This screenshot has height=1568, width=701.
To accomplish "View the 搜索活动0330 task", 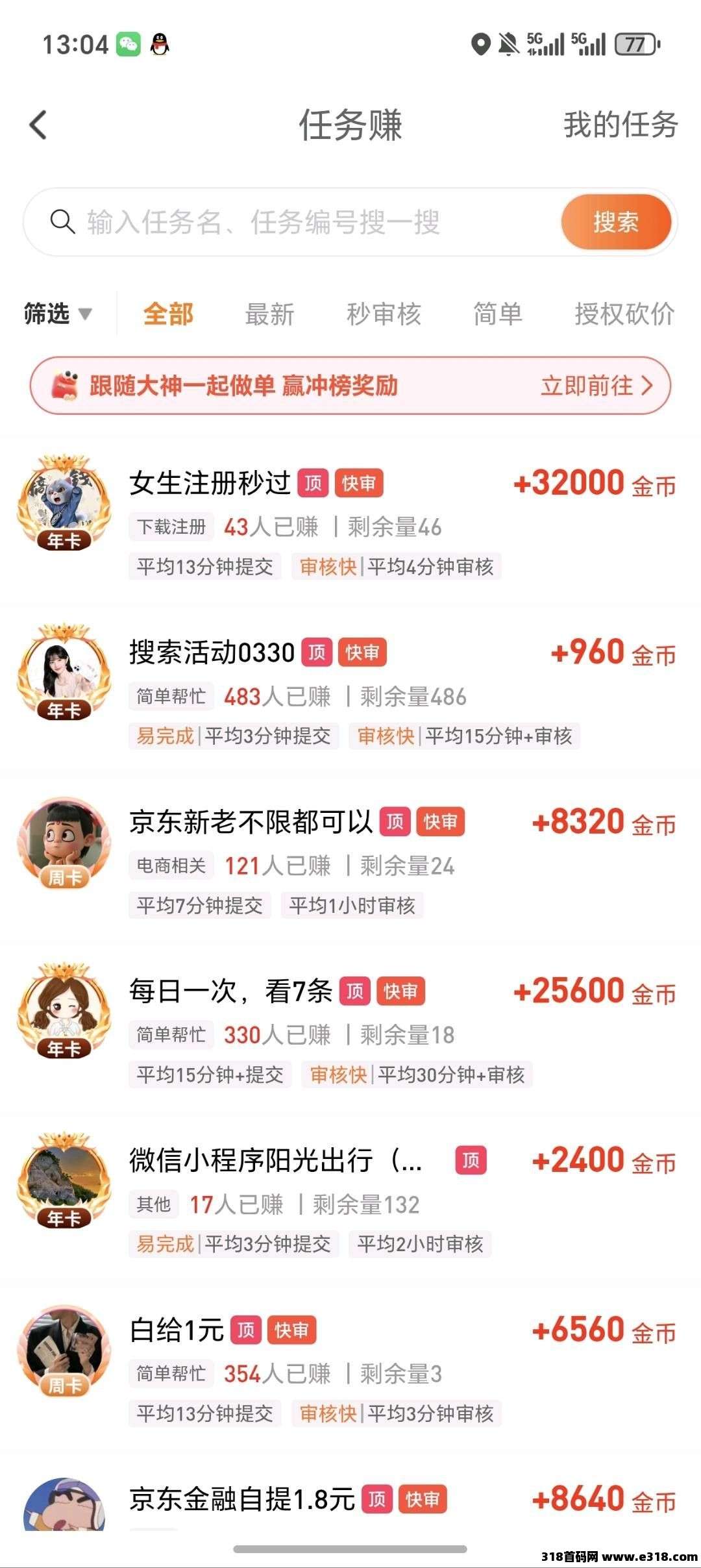I will pos(212,653).
